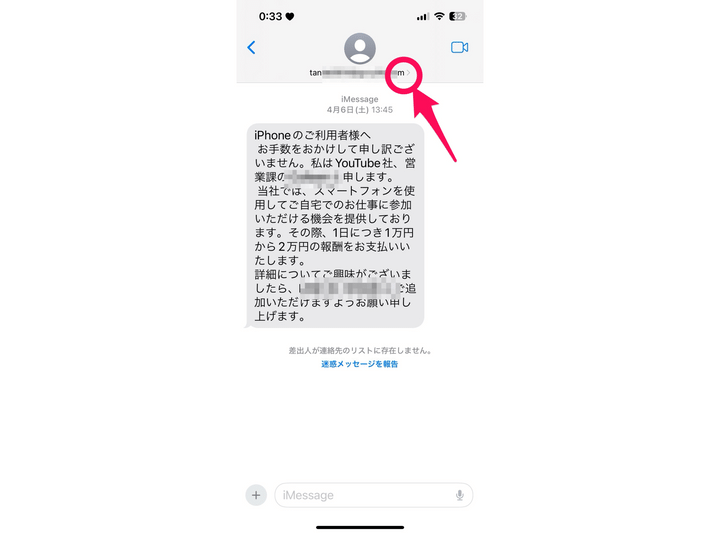This screenshot has width=720, height=534.
Task: Start a FaceTime video call
Action: [459, 47]
